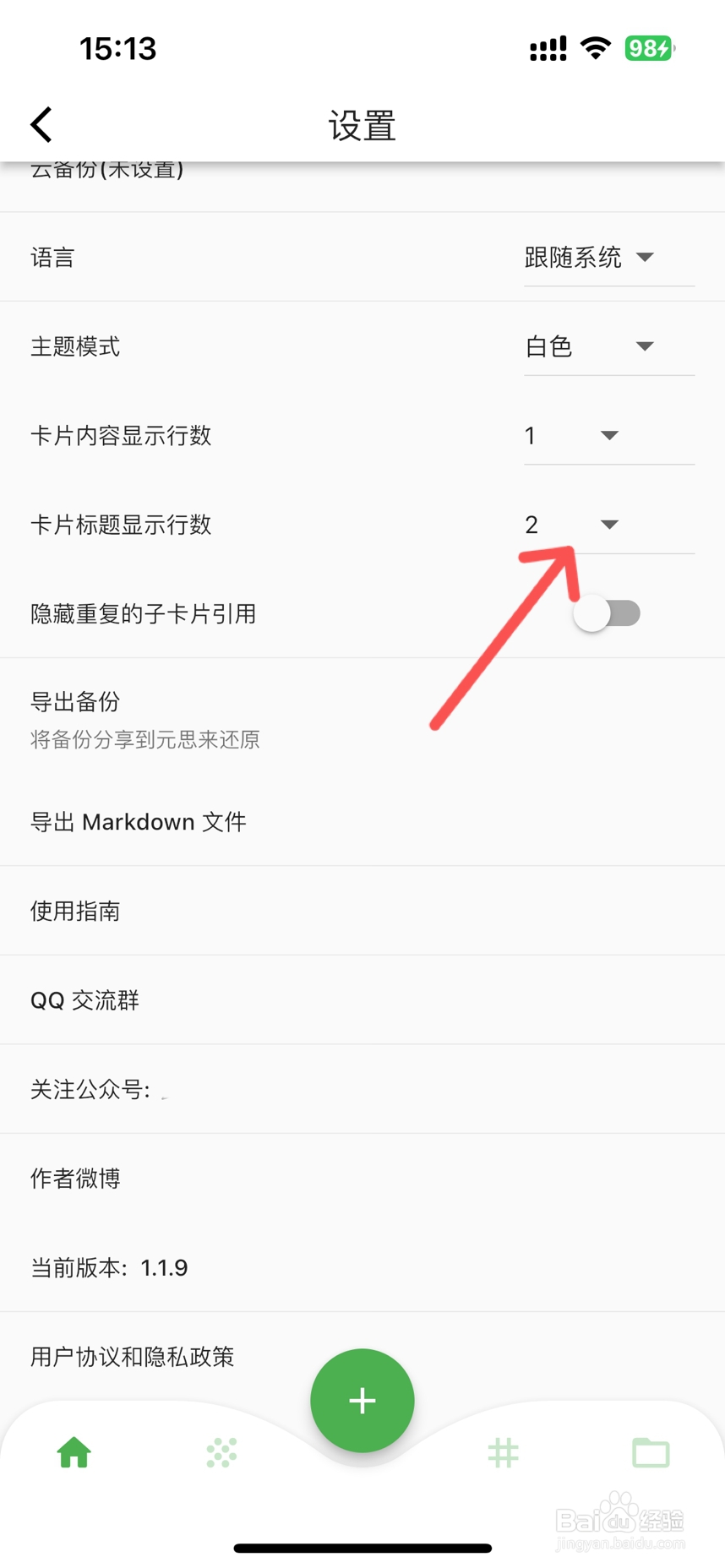Adjust 卡片内容显示行数 value selector showing 1
This screenshot has height=1568, width=725.
tap(608, 435)
